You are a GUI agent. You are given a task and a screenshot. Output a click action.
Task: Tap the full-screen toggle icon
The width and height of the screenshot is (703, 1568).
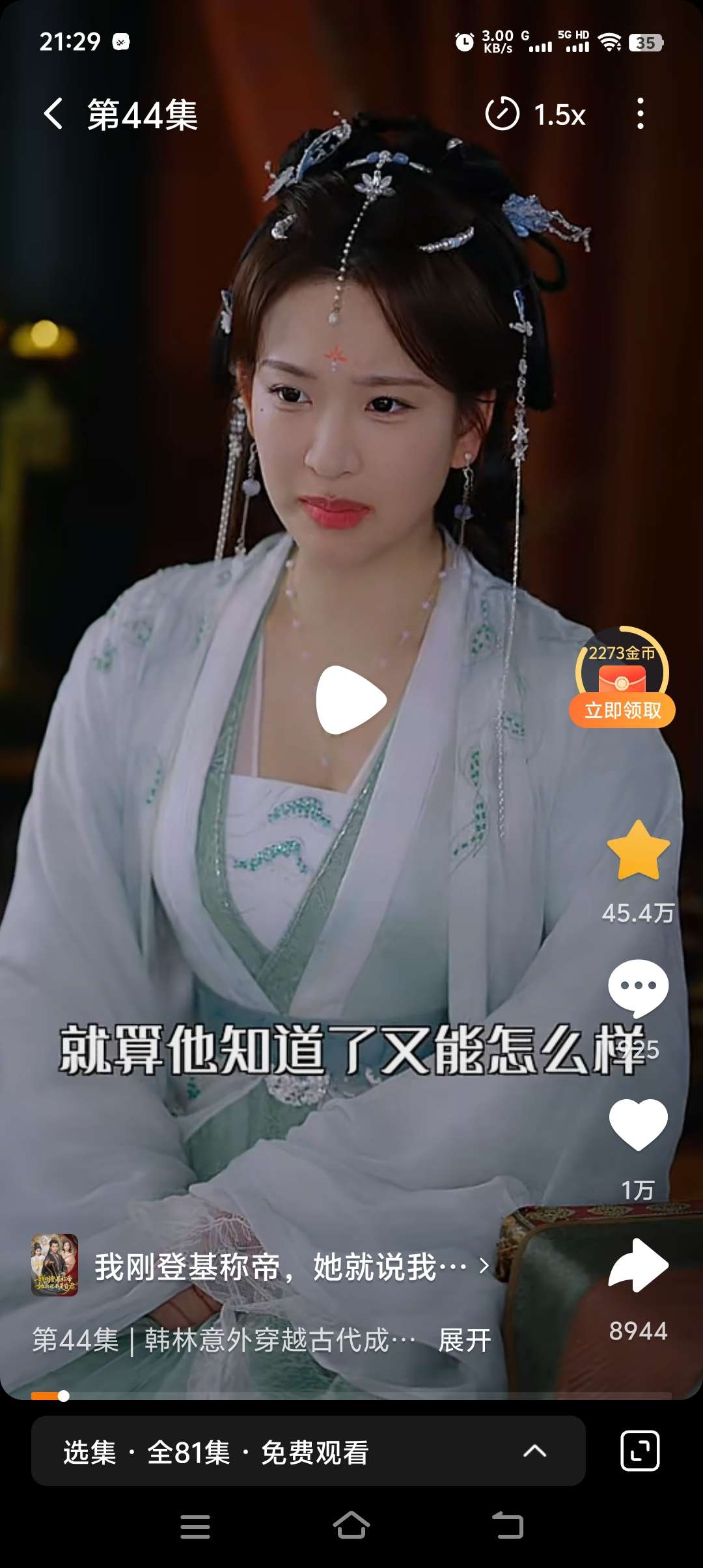pos(640,1451)
